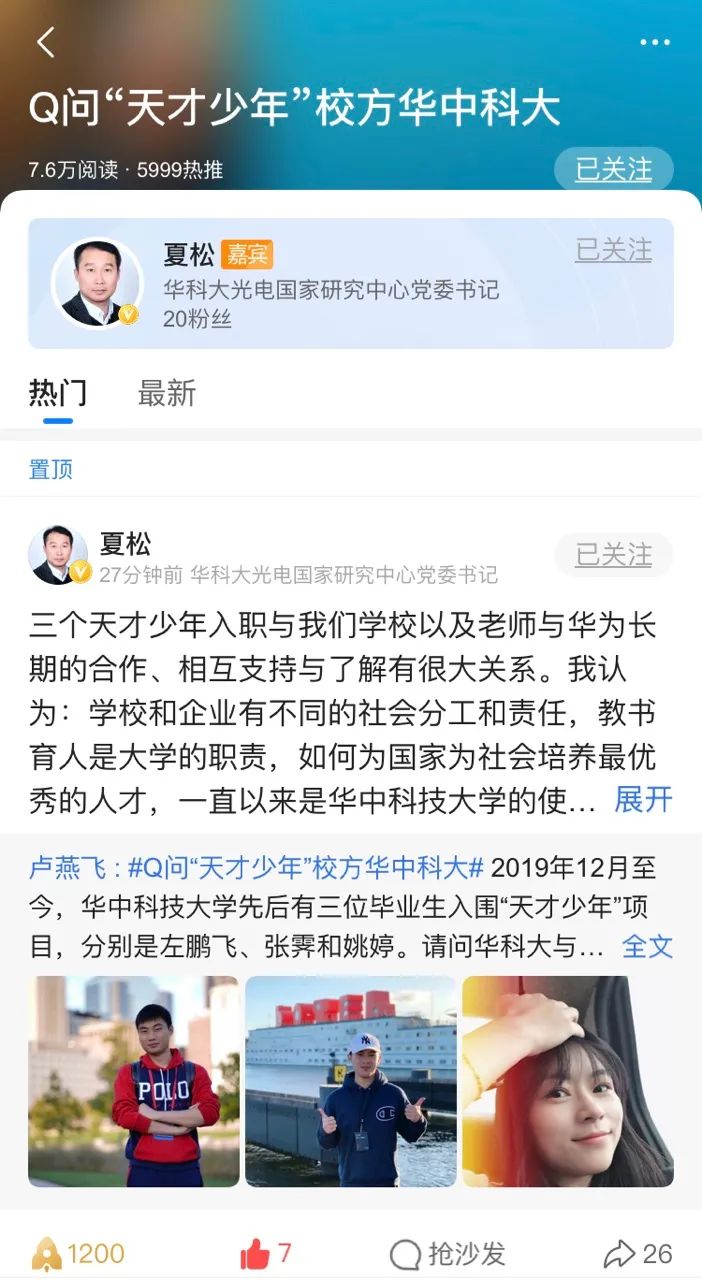This screenshot has width=702, height=1280.
Task: Open 夏松's avatar in the guest card
Action: [x=96, y=283]
